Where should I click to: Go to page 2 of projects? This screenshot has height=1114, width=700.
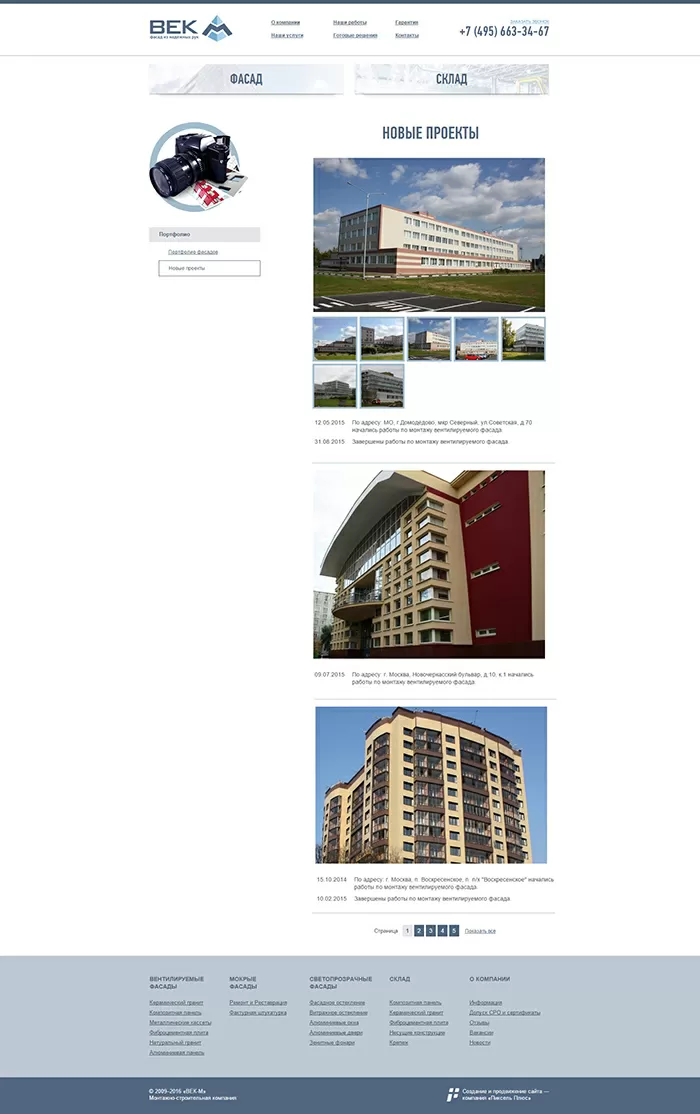click(419, 931)
